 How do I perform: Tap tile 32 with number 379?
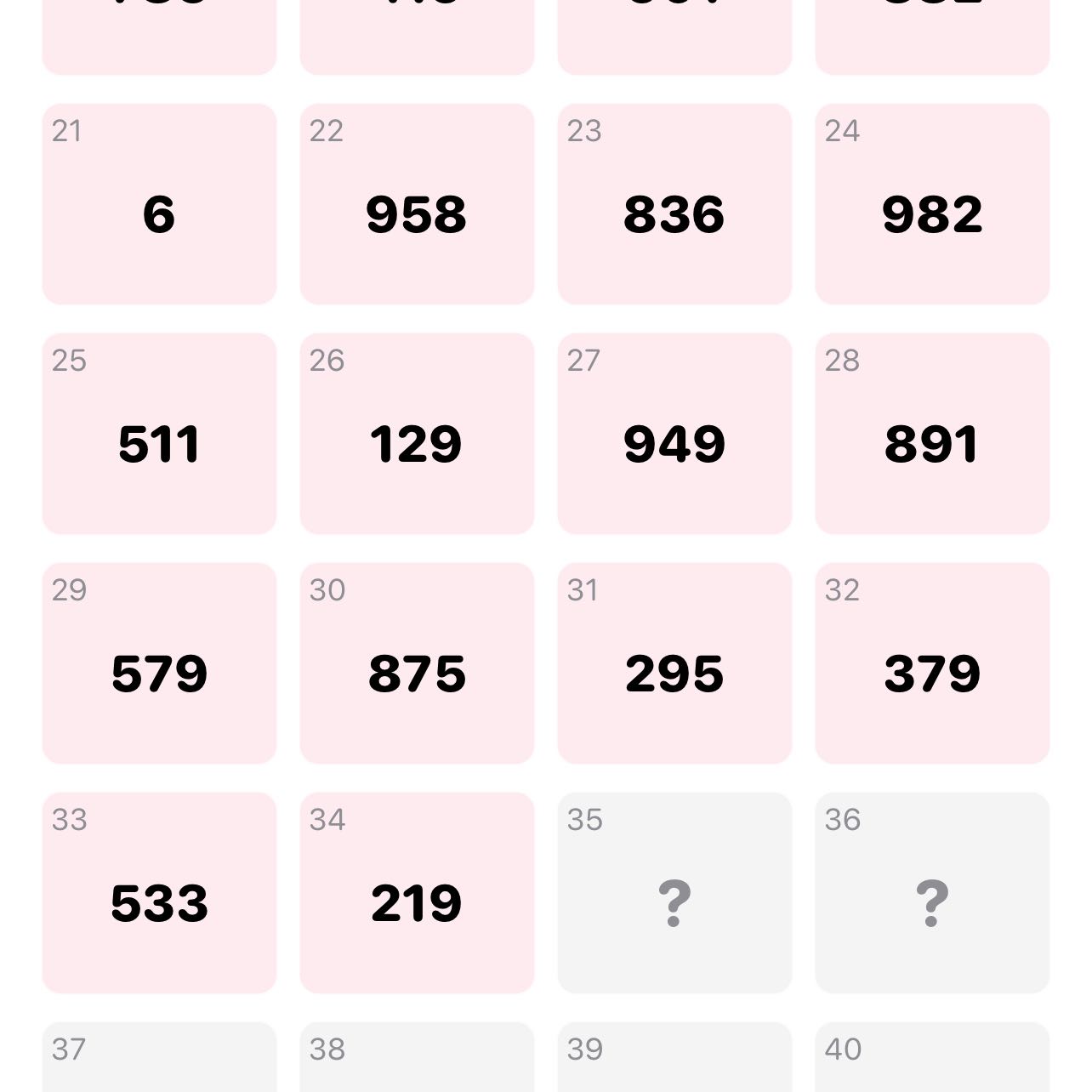(x=932, y=663)
